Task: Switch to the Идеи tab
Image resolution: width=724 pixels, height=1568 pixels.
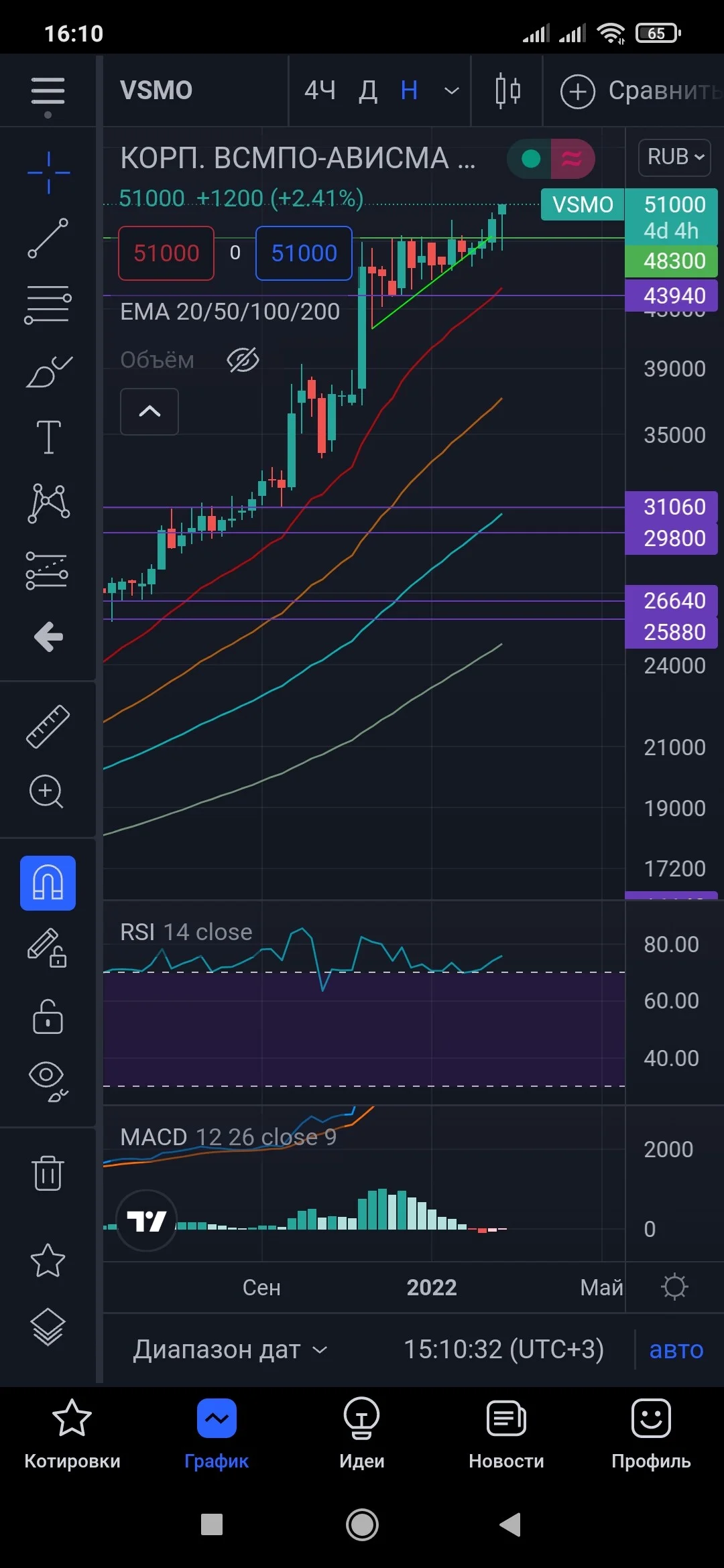Action: coord(362,1434)
